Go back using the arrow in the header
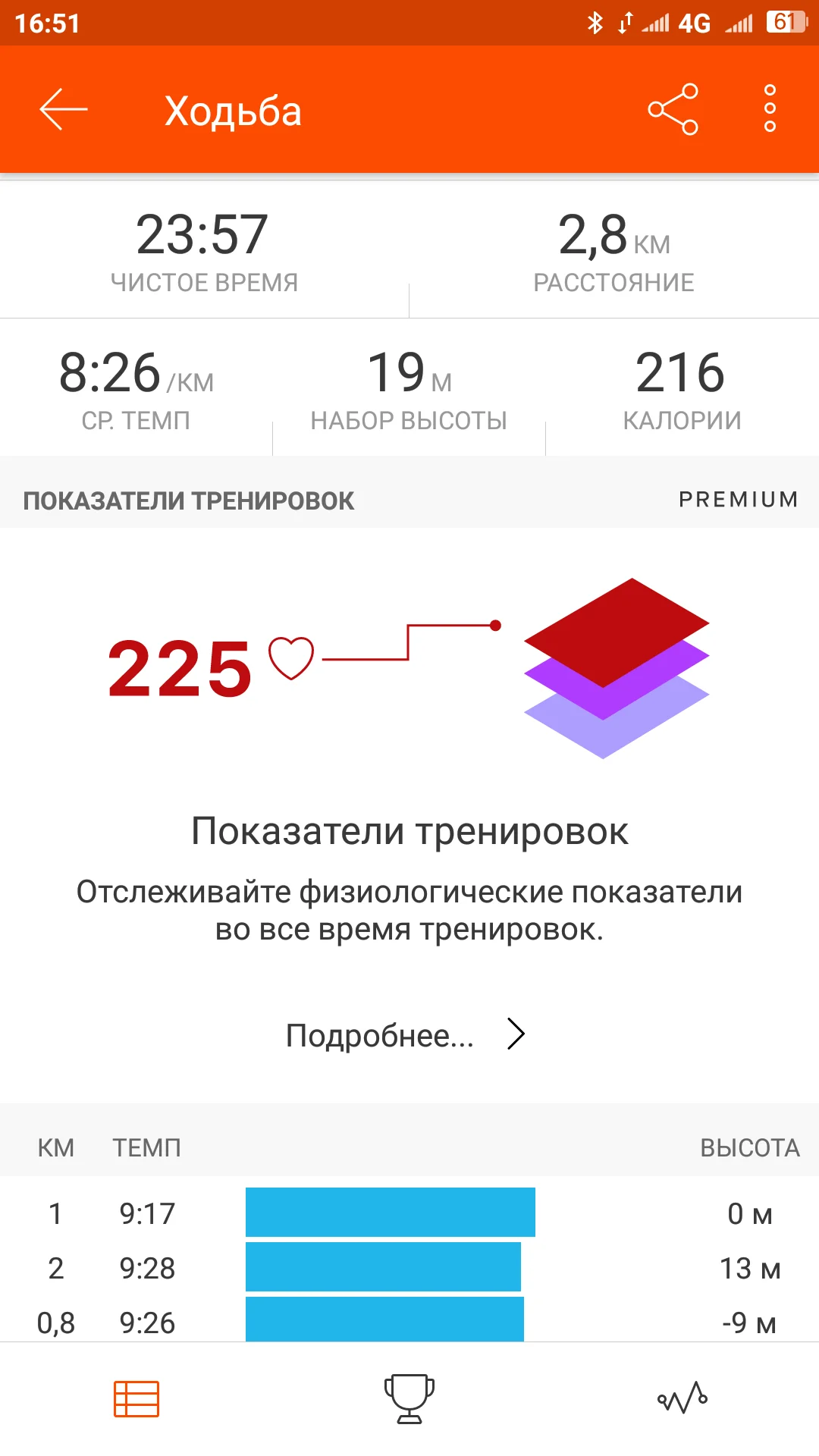The width and height of the screenshot is (819, 1456). point(61,110)
